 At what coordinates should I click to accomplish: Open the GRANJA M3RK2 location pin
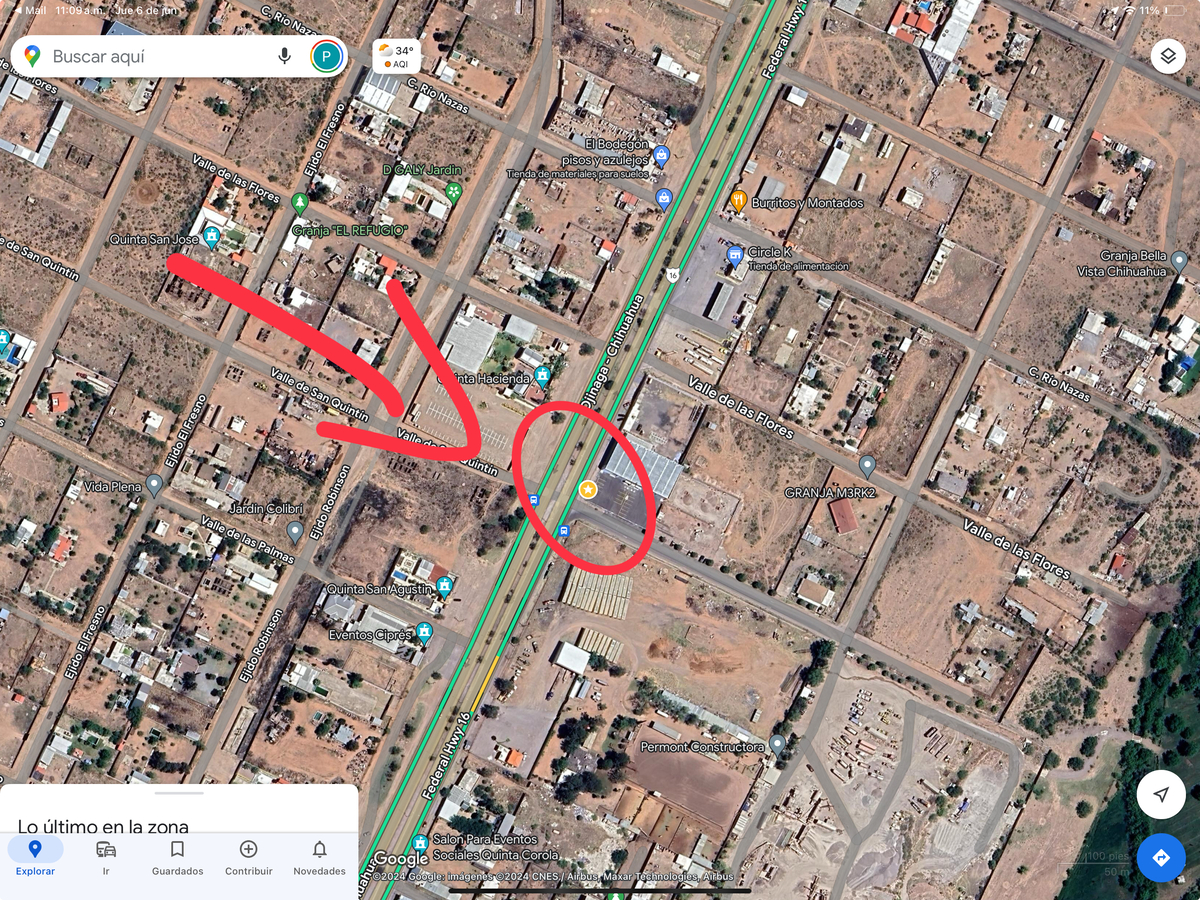click(867, 466)
